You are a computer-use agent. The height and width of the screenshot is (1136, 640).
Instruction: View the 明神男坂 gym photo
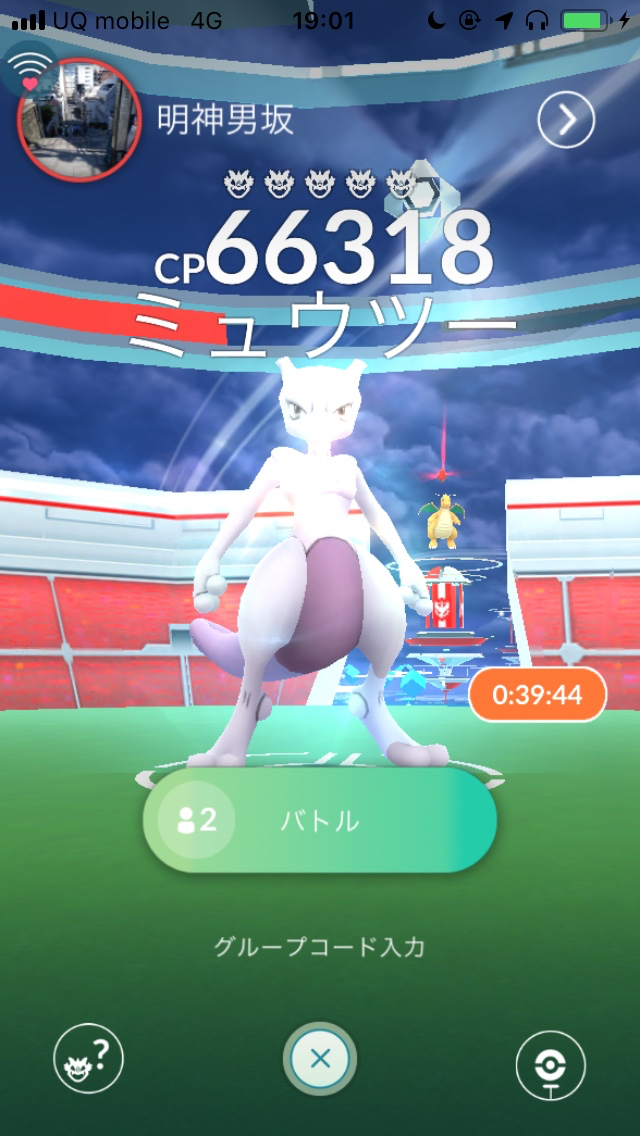click(x=79, y=118)
